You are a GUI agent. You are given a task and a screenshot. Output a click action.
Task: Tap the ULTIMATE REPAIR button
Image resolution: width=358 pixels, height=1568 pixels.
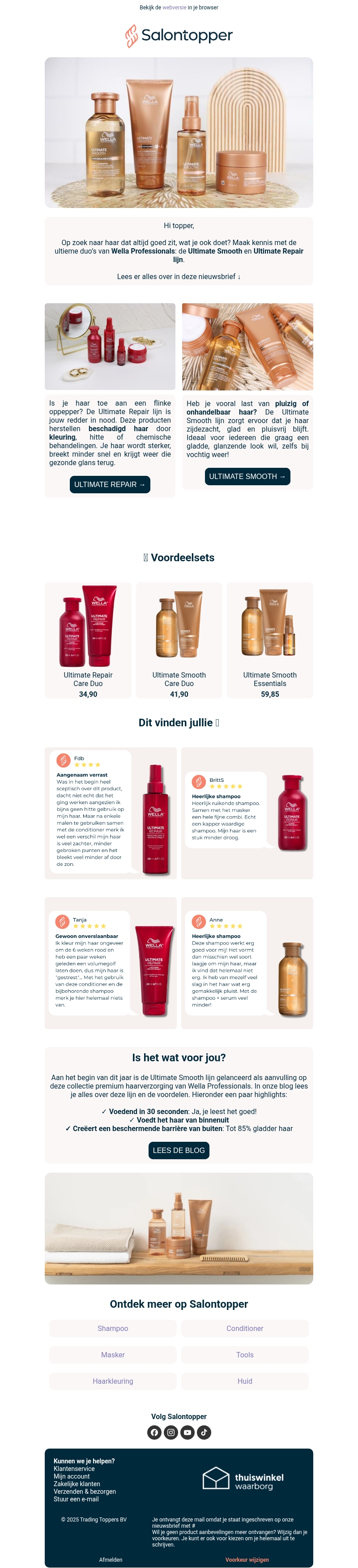[x=110, y=484]
